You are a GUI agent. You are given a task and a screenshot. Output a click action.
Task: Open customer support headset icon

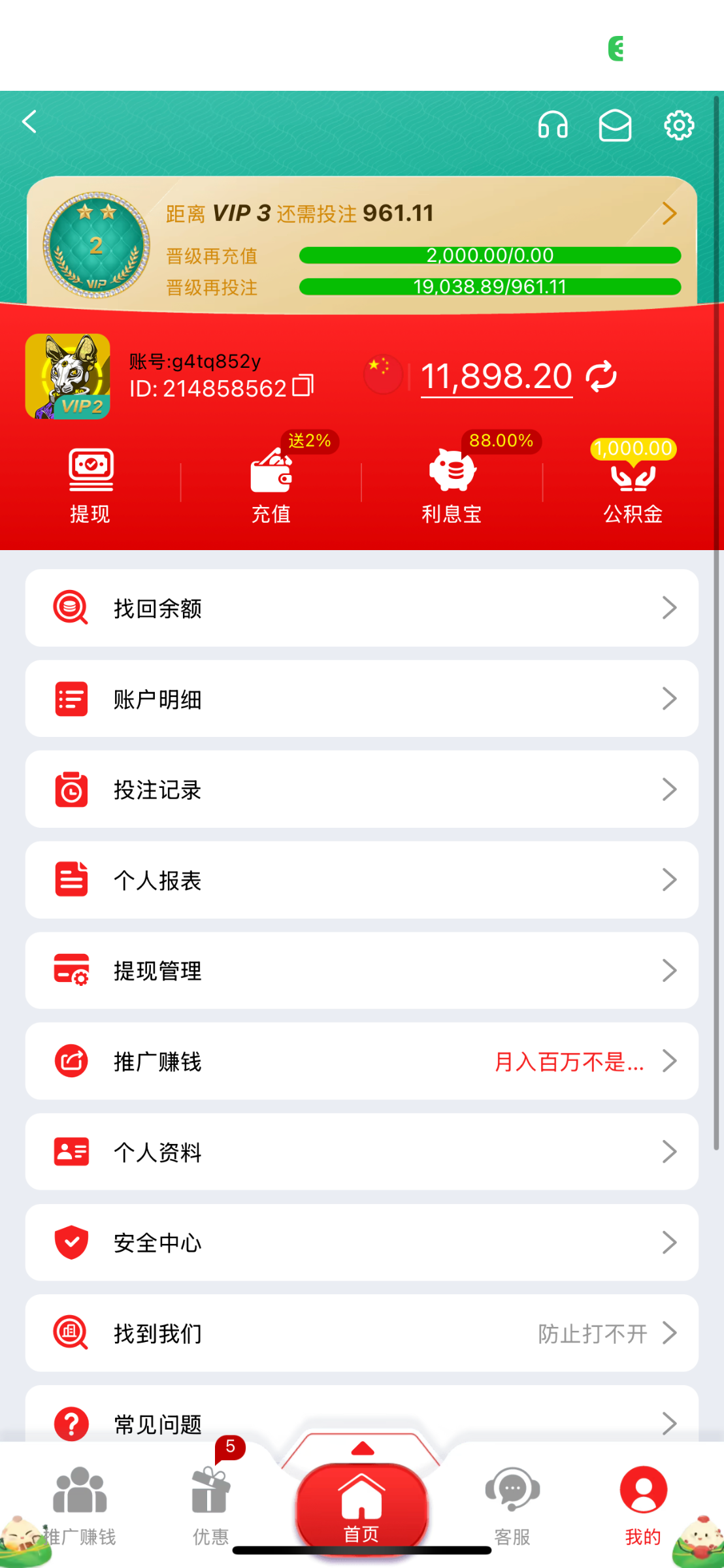click(x=552, y=125)
